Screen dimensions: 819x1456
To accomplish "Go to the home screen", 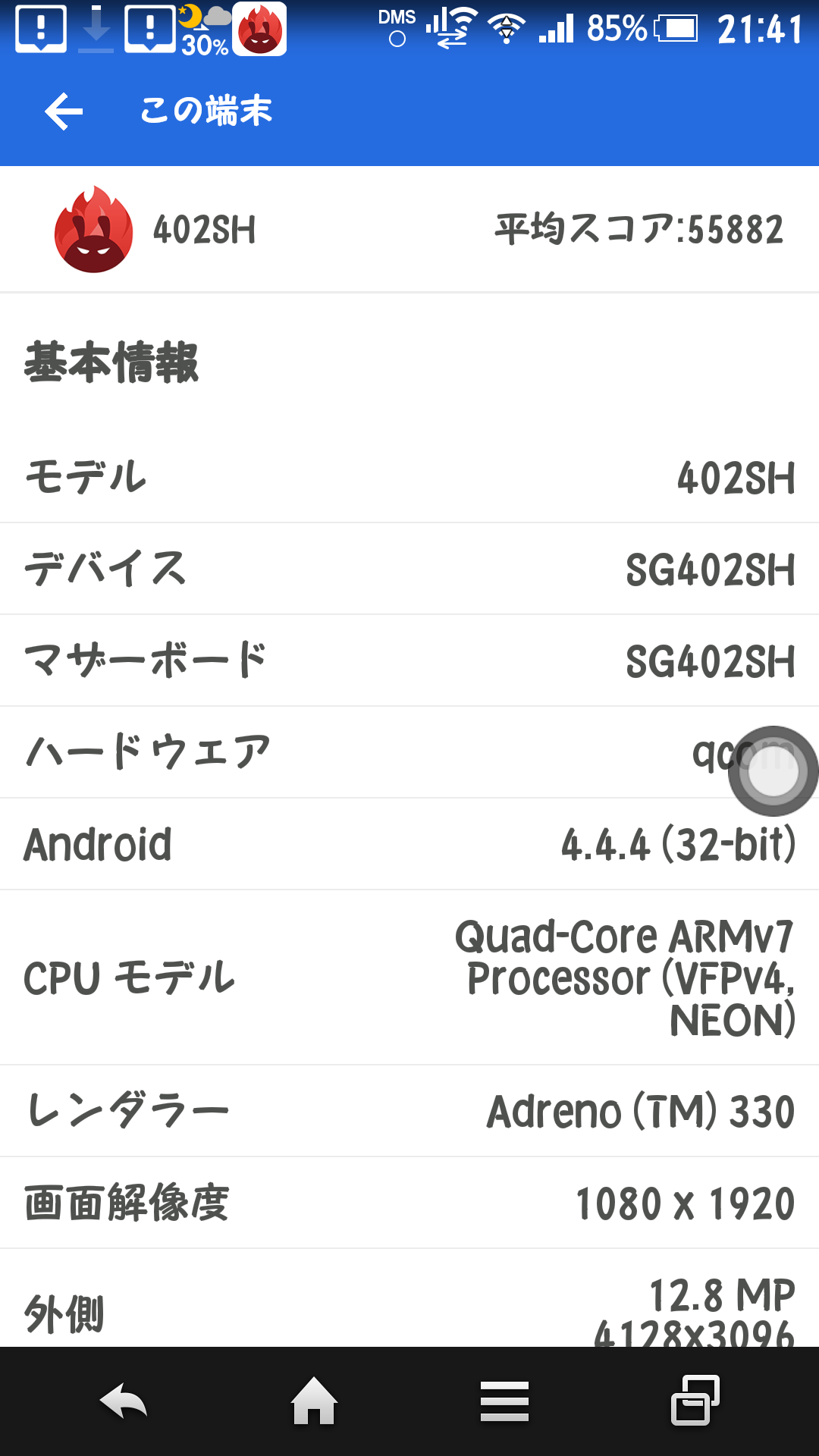I will point(314,1401).
